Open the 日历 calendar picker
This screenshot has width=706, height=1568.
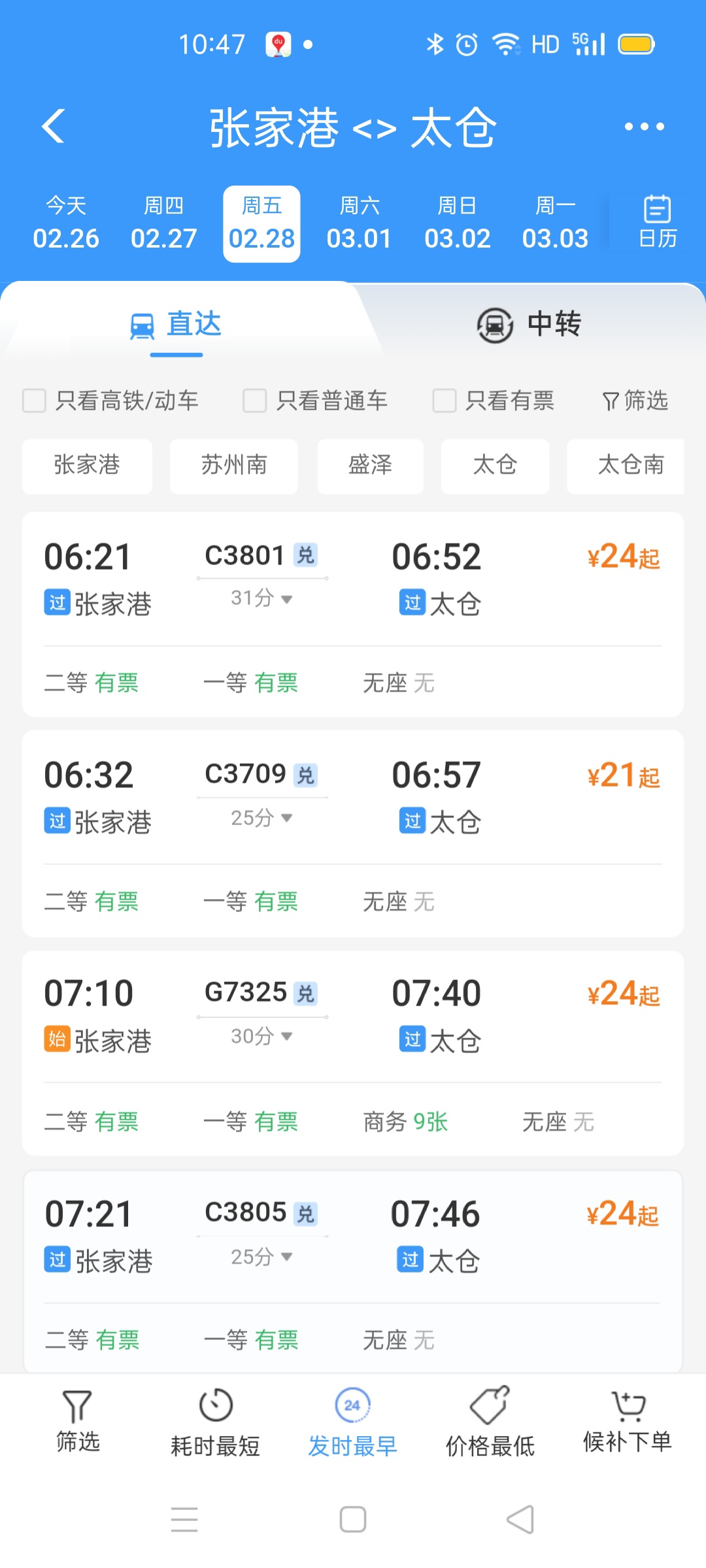[657, 223]
